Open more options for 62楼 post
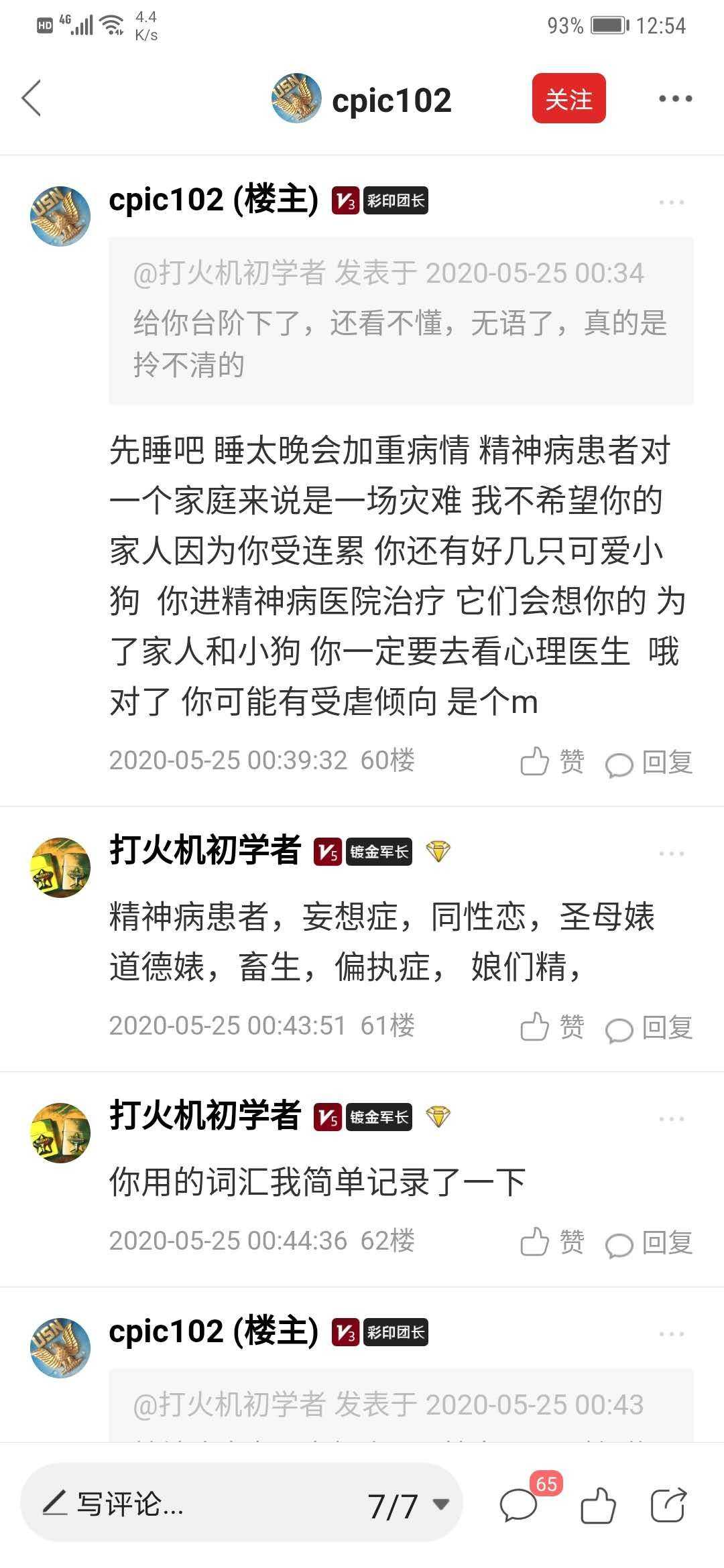Viewport: 724px width, 1568px height. point(671,1118)
